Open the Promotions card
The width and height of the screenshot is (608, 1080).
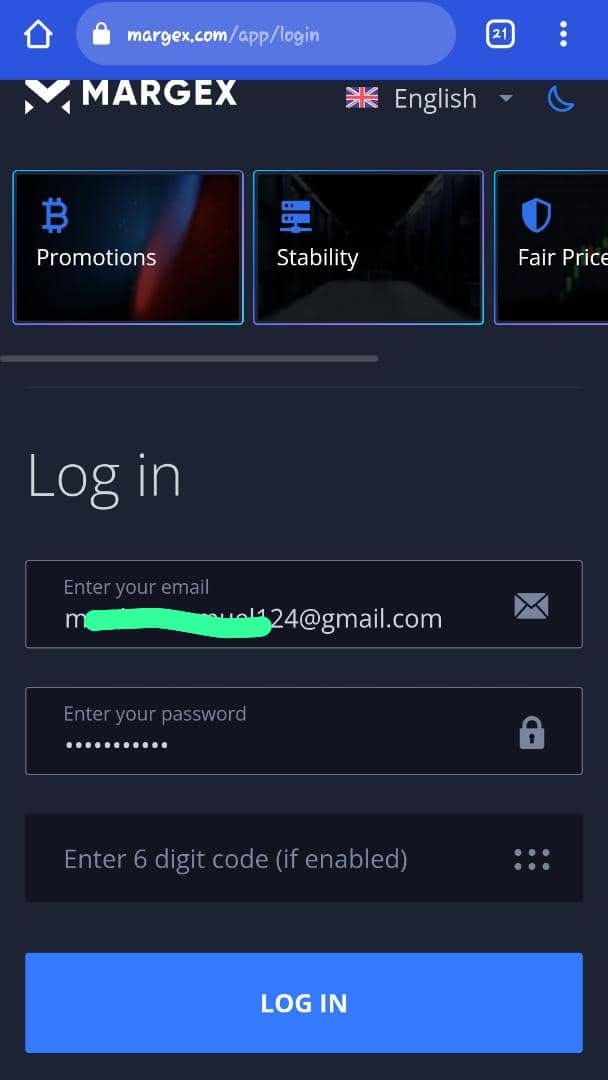128,247
